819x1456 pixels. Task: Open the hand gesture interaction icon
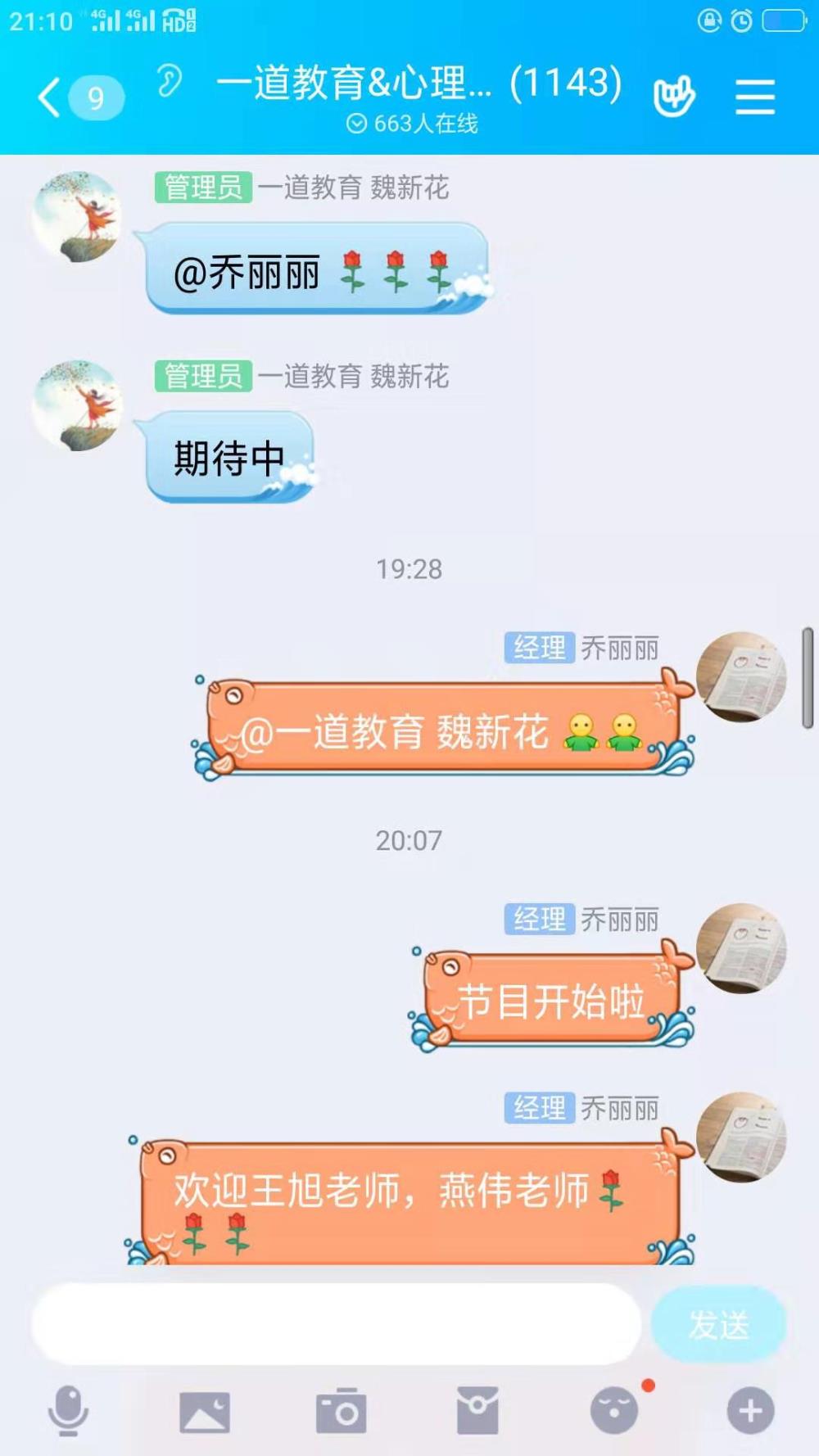point(674,97)
